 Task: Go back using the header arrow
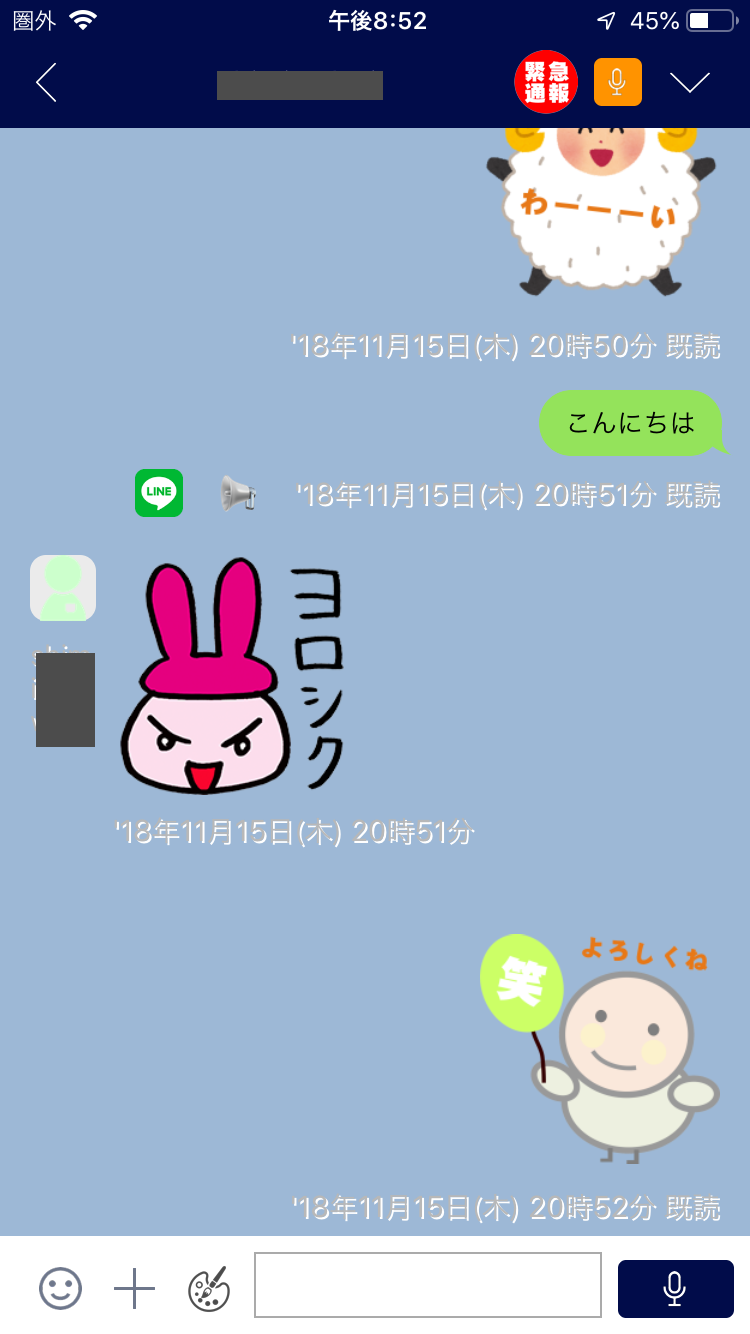point(46,83)
